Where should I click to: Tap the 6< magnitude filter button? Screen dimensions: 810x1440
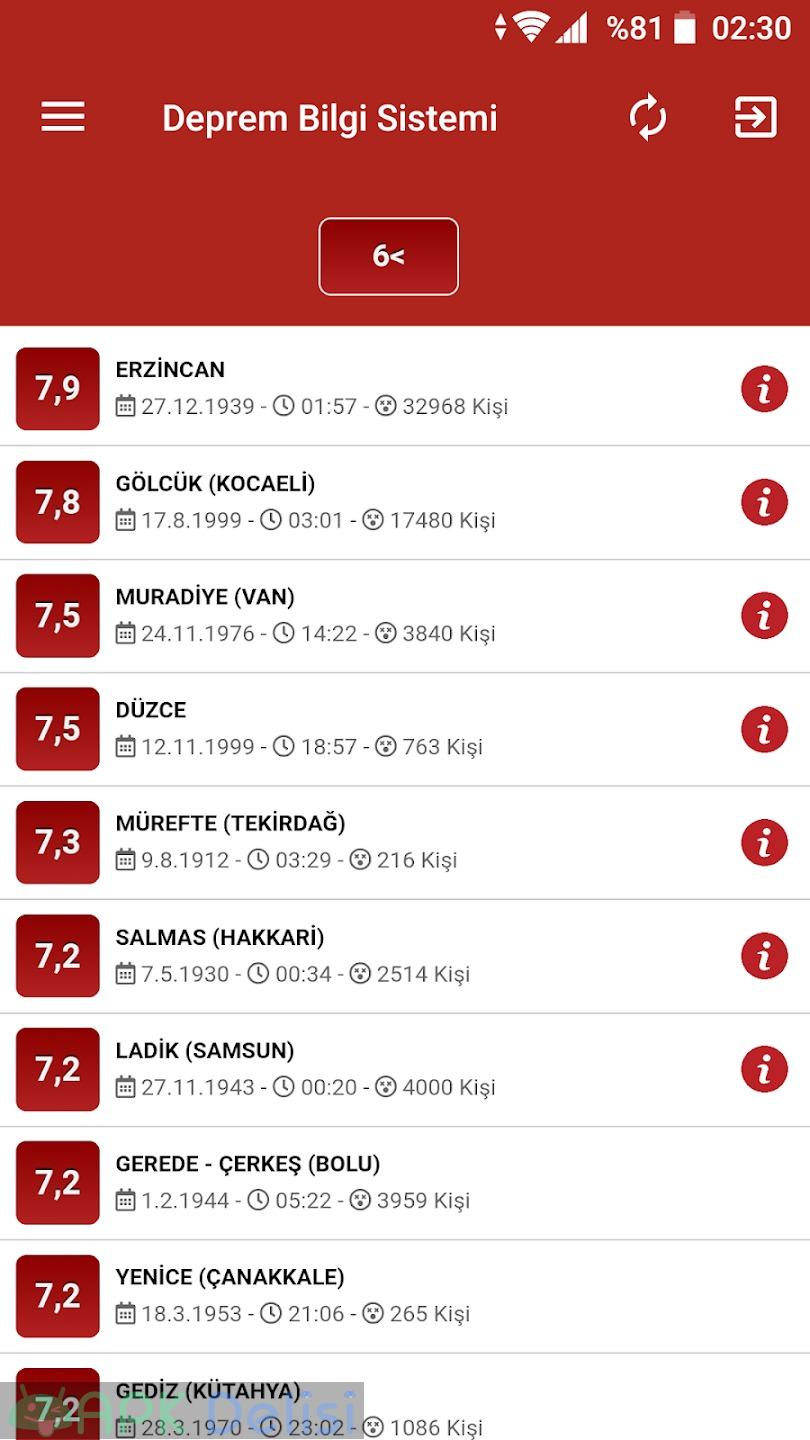click(x=389, y=257)
